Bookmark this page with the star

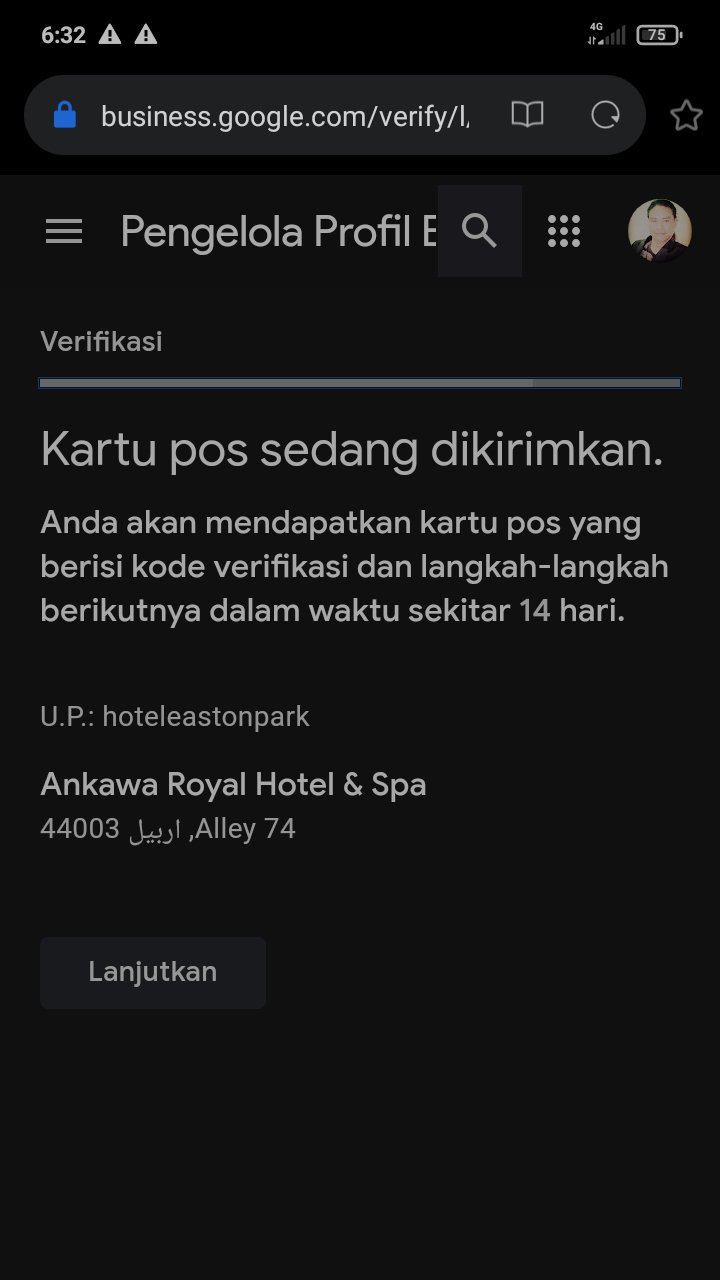pos(686,115)
